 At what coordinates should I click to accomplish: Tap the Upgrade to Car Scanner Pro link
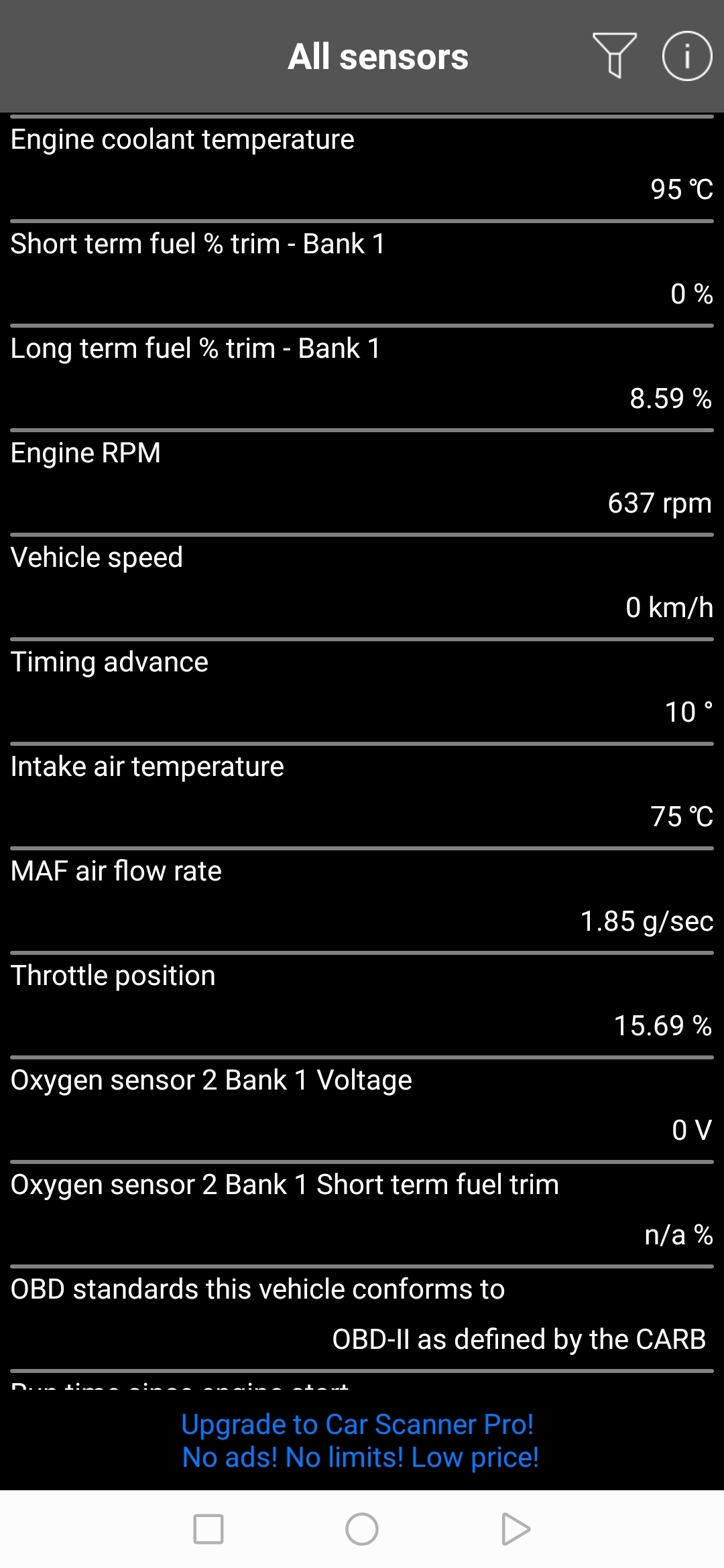[361, 1441]
